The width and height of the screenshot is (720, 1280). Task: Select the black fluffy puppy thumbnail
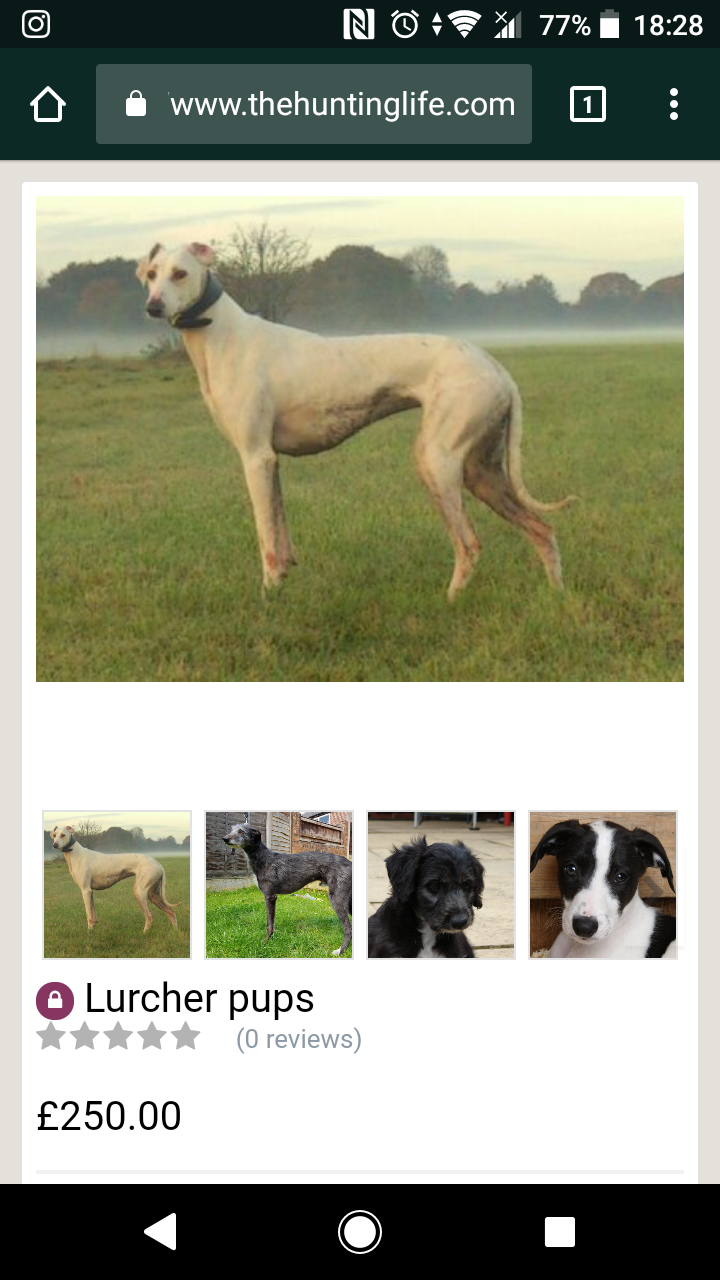(x=441, y=885)
